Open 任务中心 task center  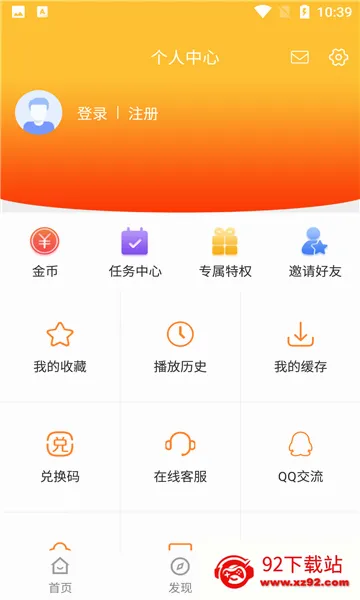click(x=135, y=253)
